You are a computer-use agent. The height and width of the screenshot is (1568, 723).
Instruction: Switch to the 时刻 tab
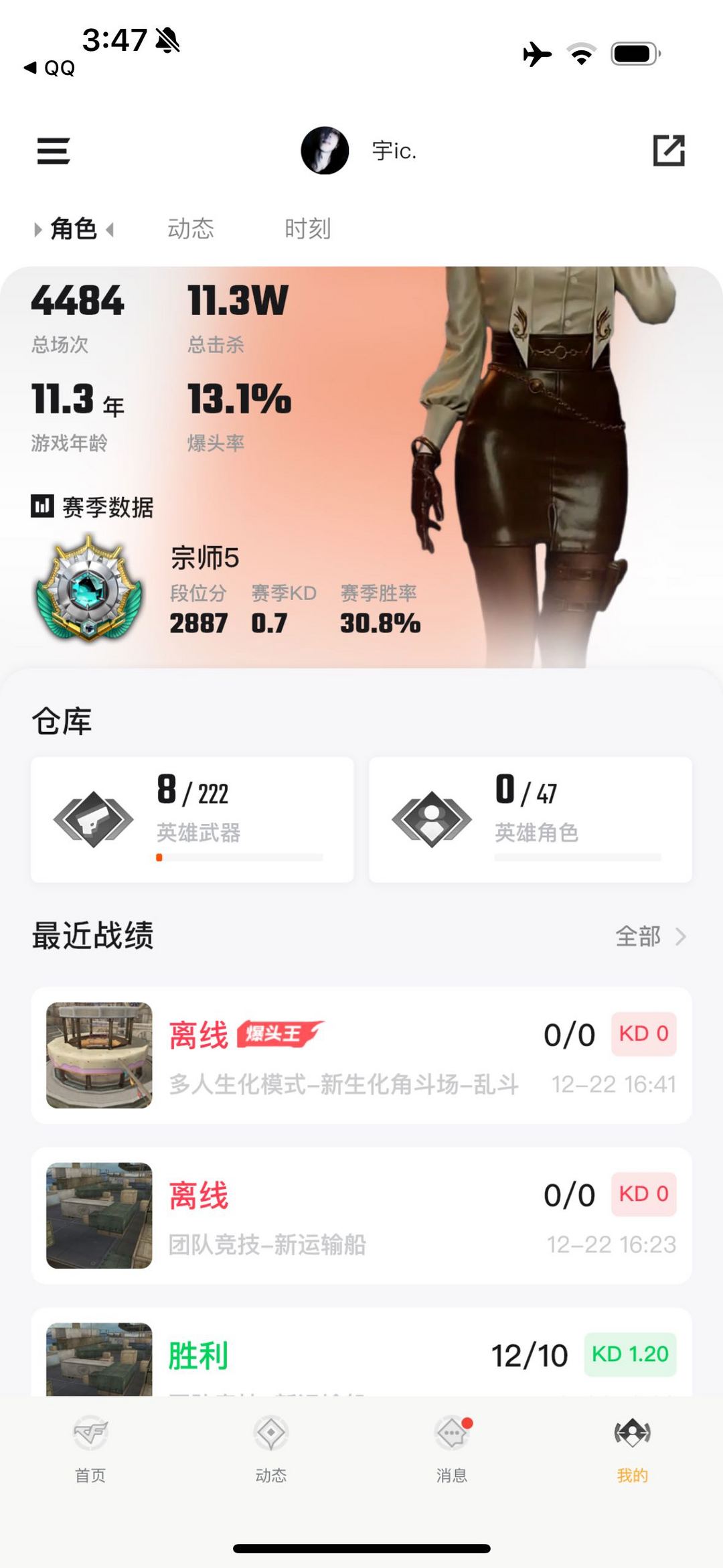tap(307, 229)
